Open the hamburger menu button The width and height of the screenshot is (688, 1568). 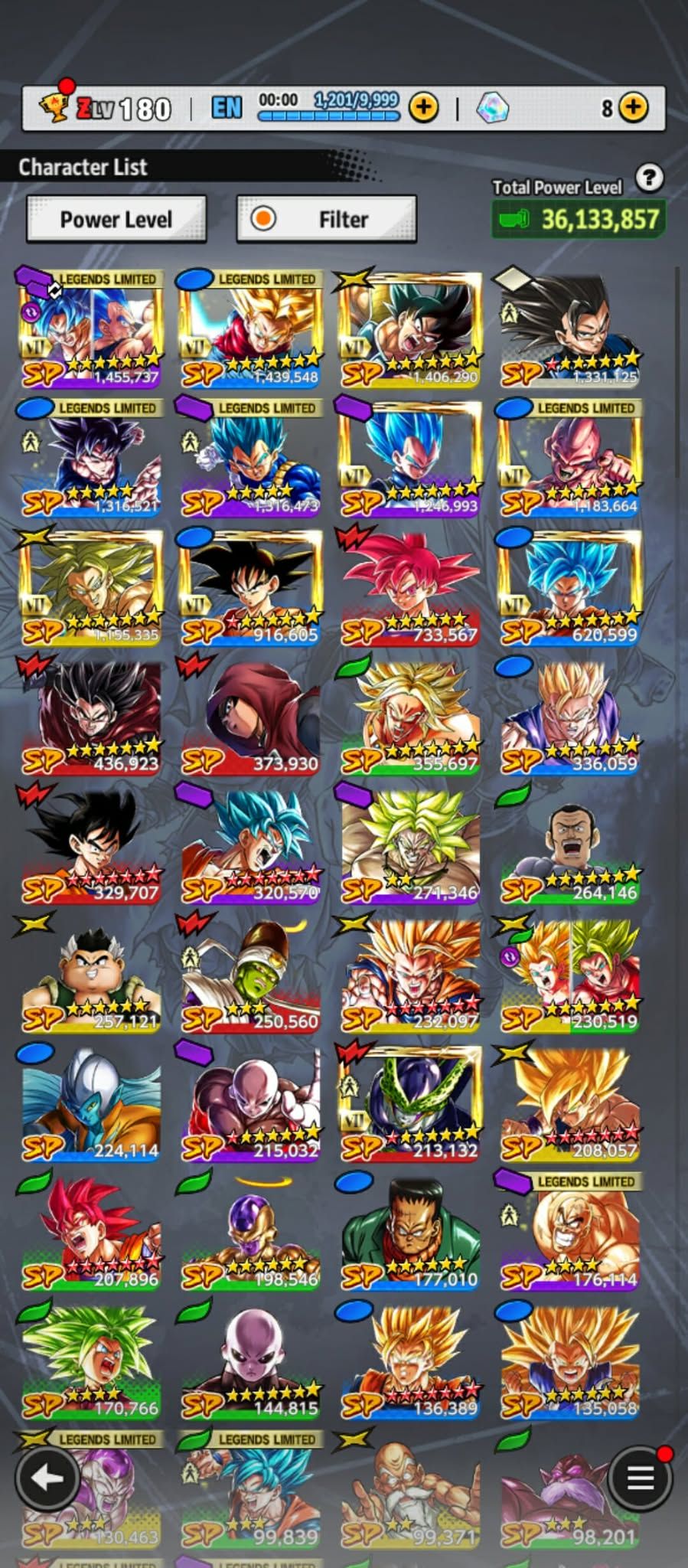coord(640,1478)
